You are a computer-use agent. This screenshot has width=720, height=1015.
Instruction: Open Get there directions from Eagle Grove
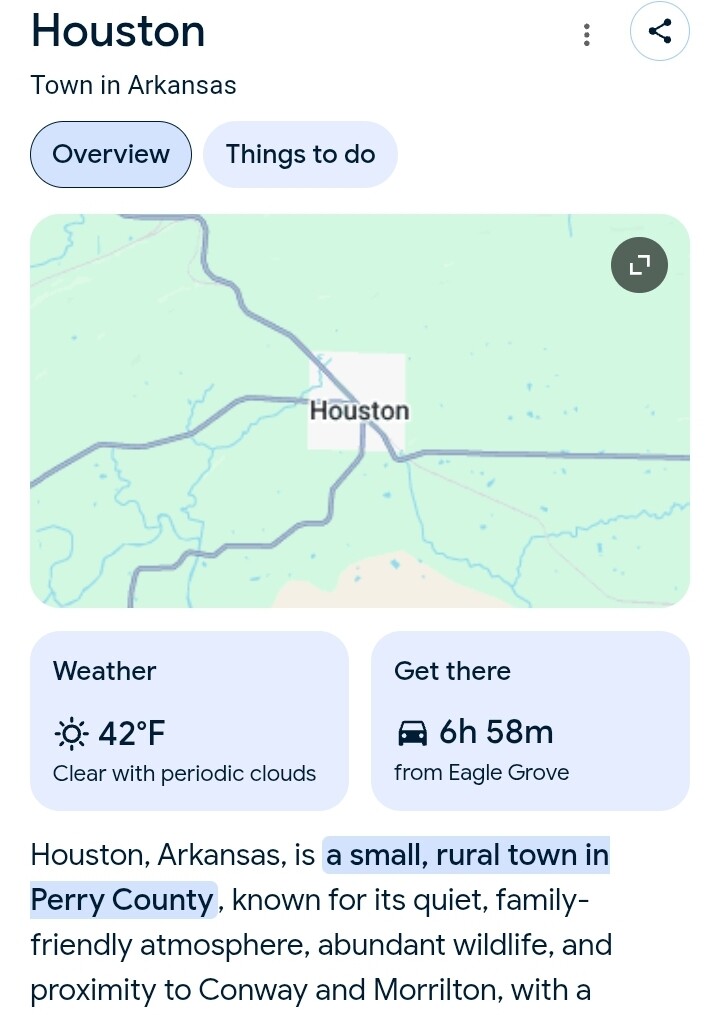530,720
